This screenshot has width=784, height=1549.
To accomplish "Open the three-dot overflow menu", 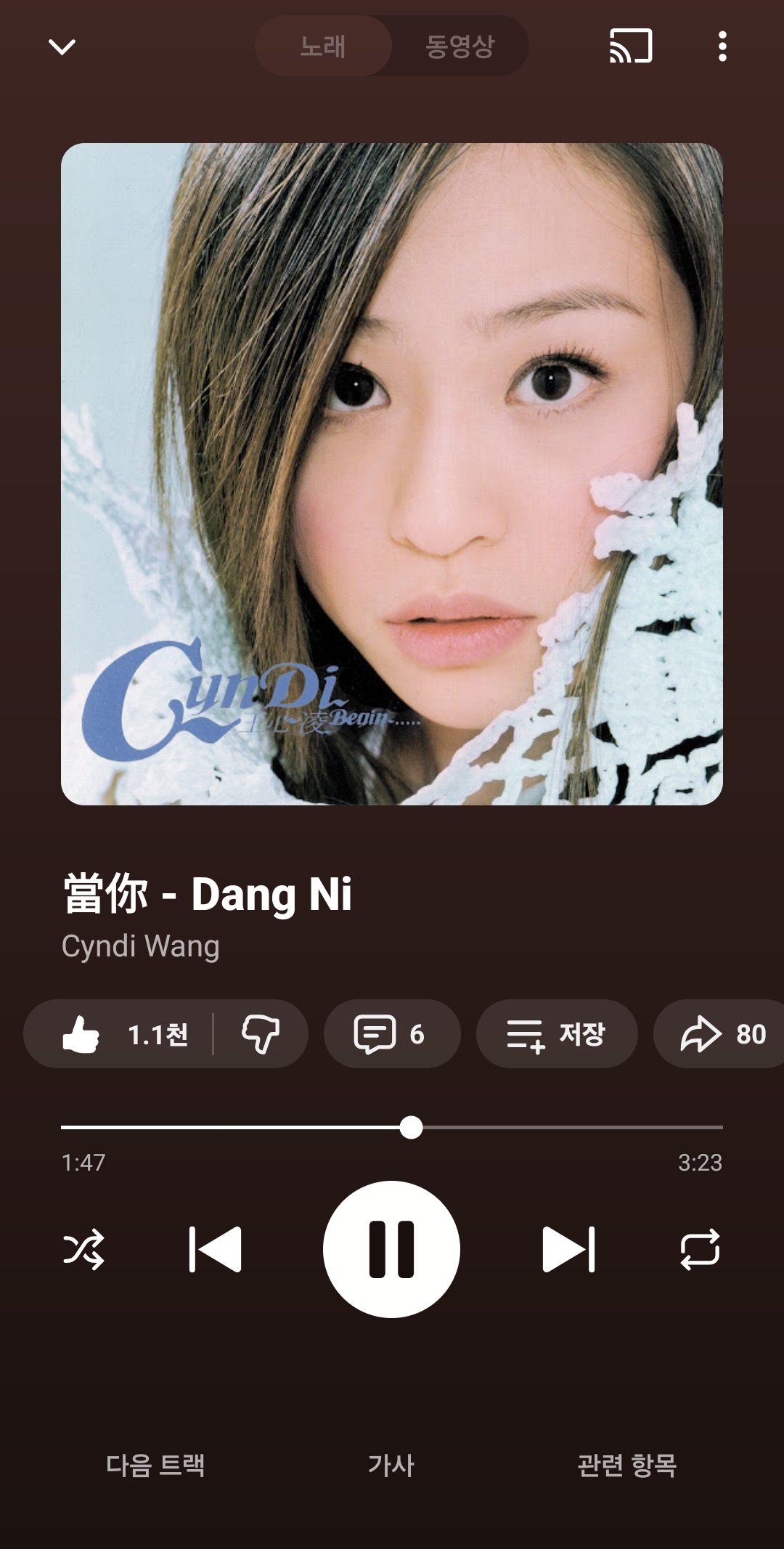I will [x=722, y=46].
